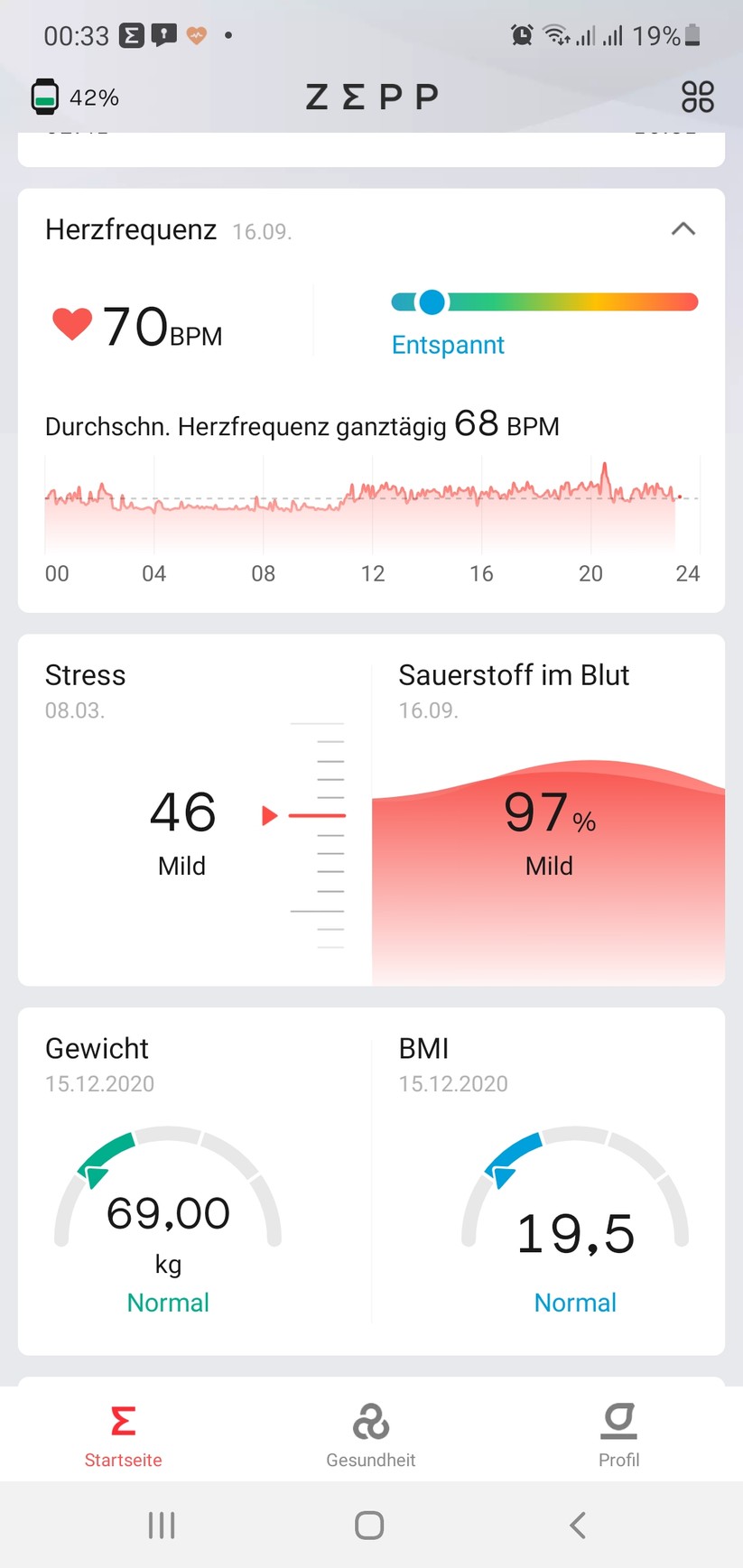
Task: Select the Startseite sigma icon
Action: coord(123,1419)
